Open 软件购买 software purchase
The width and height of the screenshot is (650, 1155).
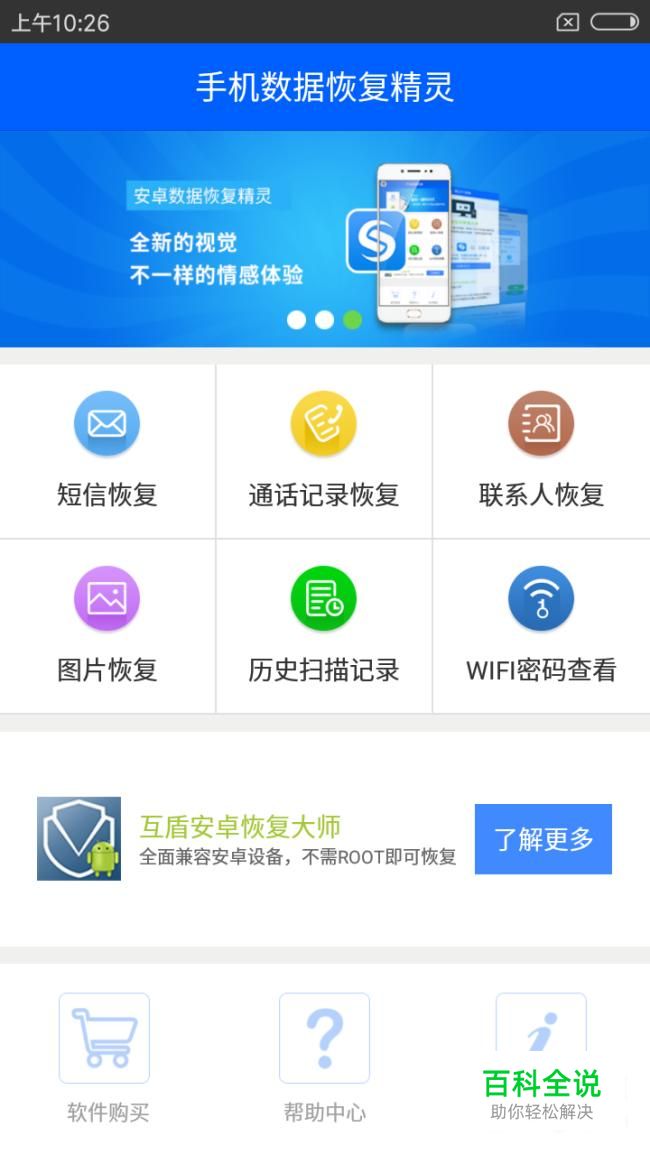point(105,1055)
